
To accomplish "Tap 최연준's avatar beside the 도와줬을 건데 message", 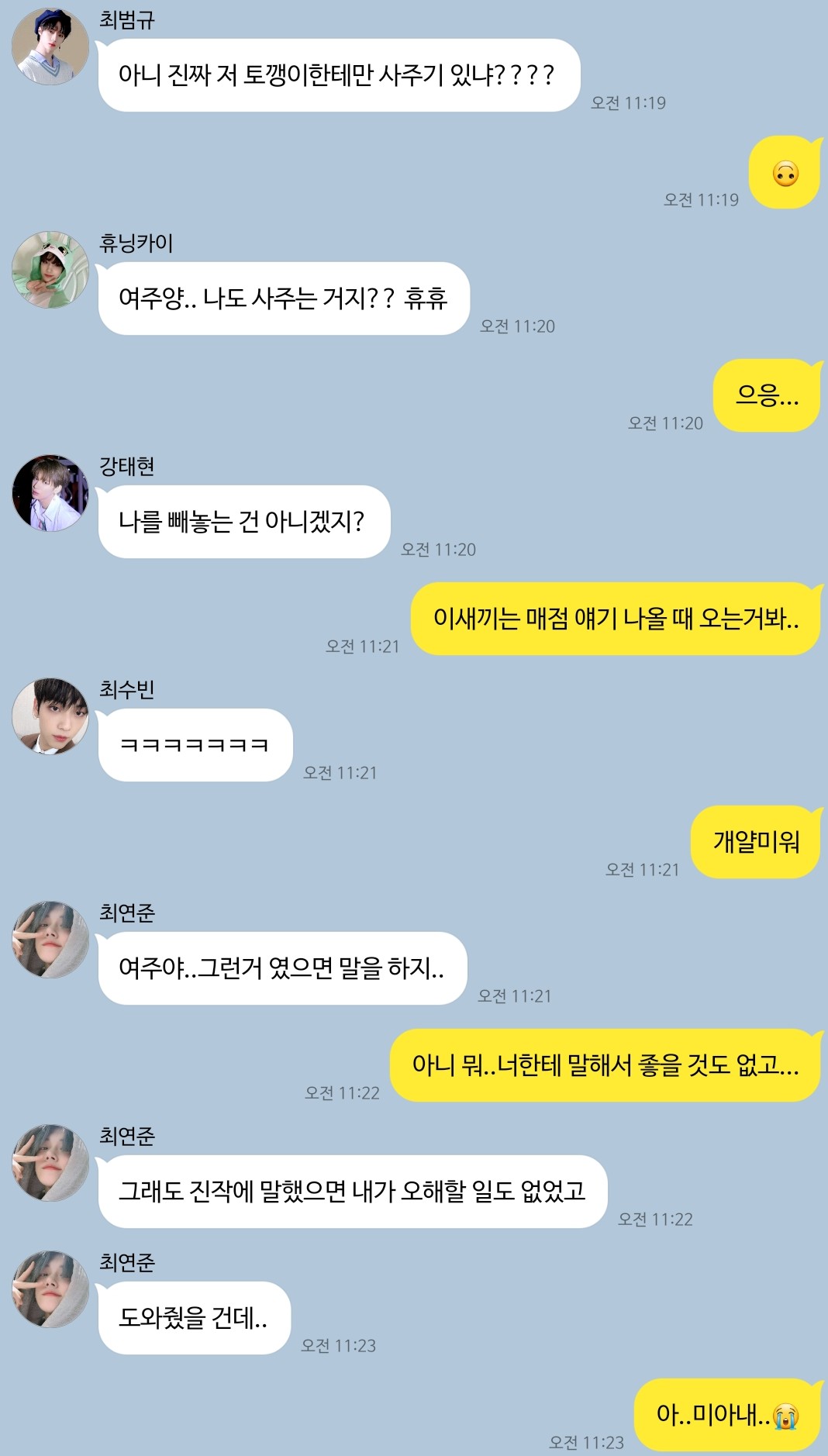I will point(50,1289).
